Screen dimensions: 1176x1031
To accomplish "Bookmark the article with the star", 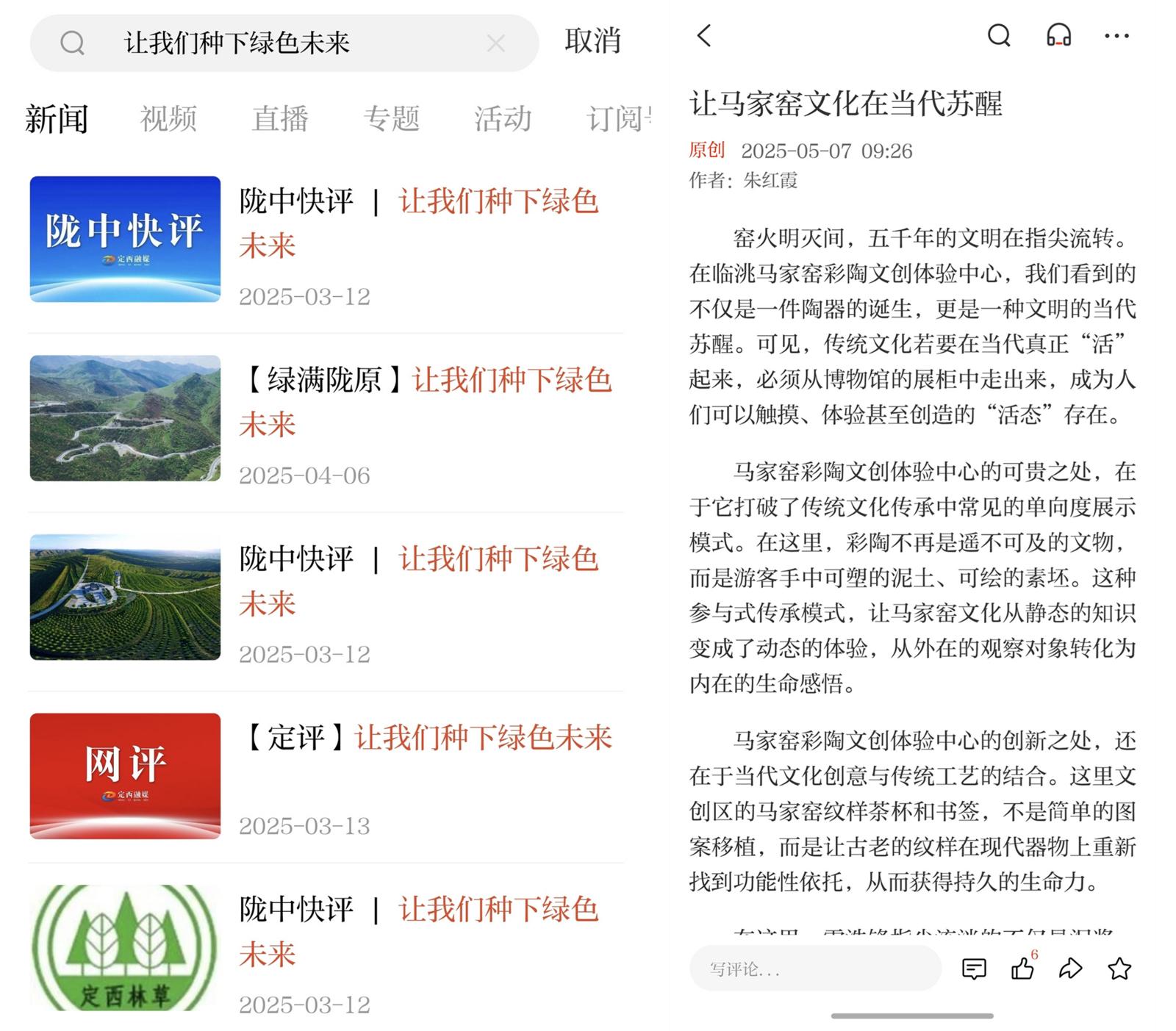I will 1119,969.
